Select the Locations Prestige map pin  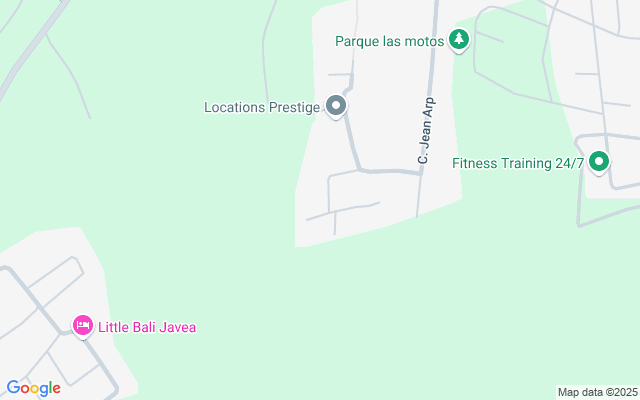point(337,106)
